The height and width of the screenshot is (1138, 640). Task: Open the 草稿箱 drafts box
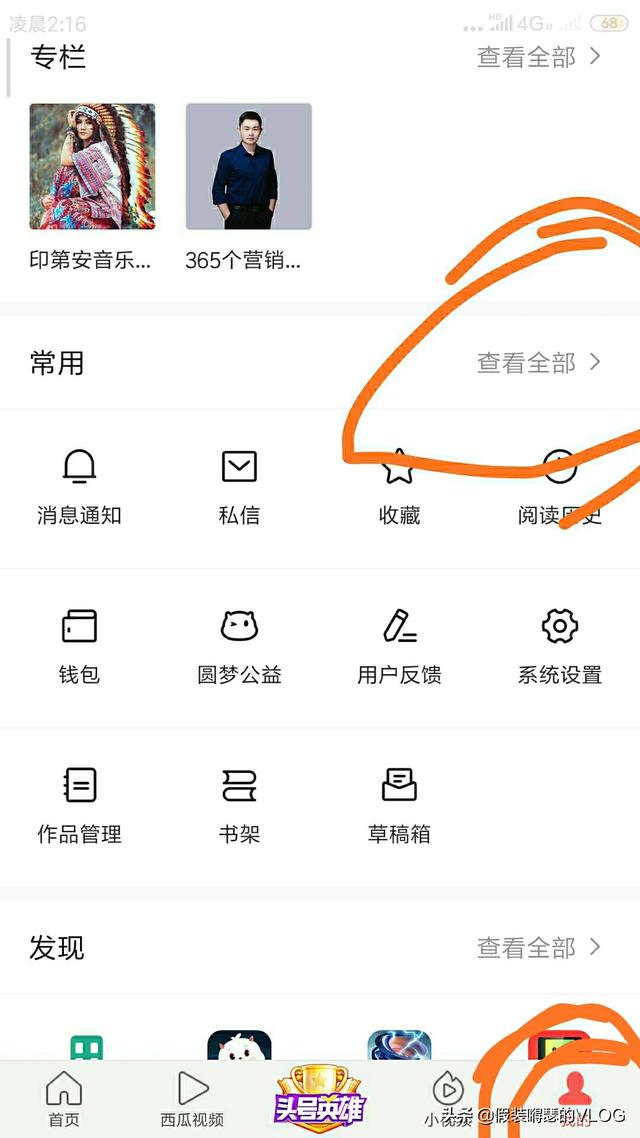coord(399,805)
